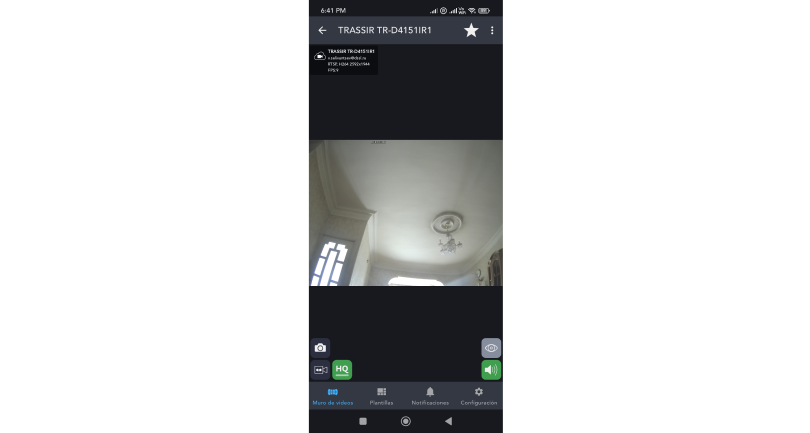810x433 pixels.
Task: Open the video recording archive icon
Action: pos(320,370)
